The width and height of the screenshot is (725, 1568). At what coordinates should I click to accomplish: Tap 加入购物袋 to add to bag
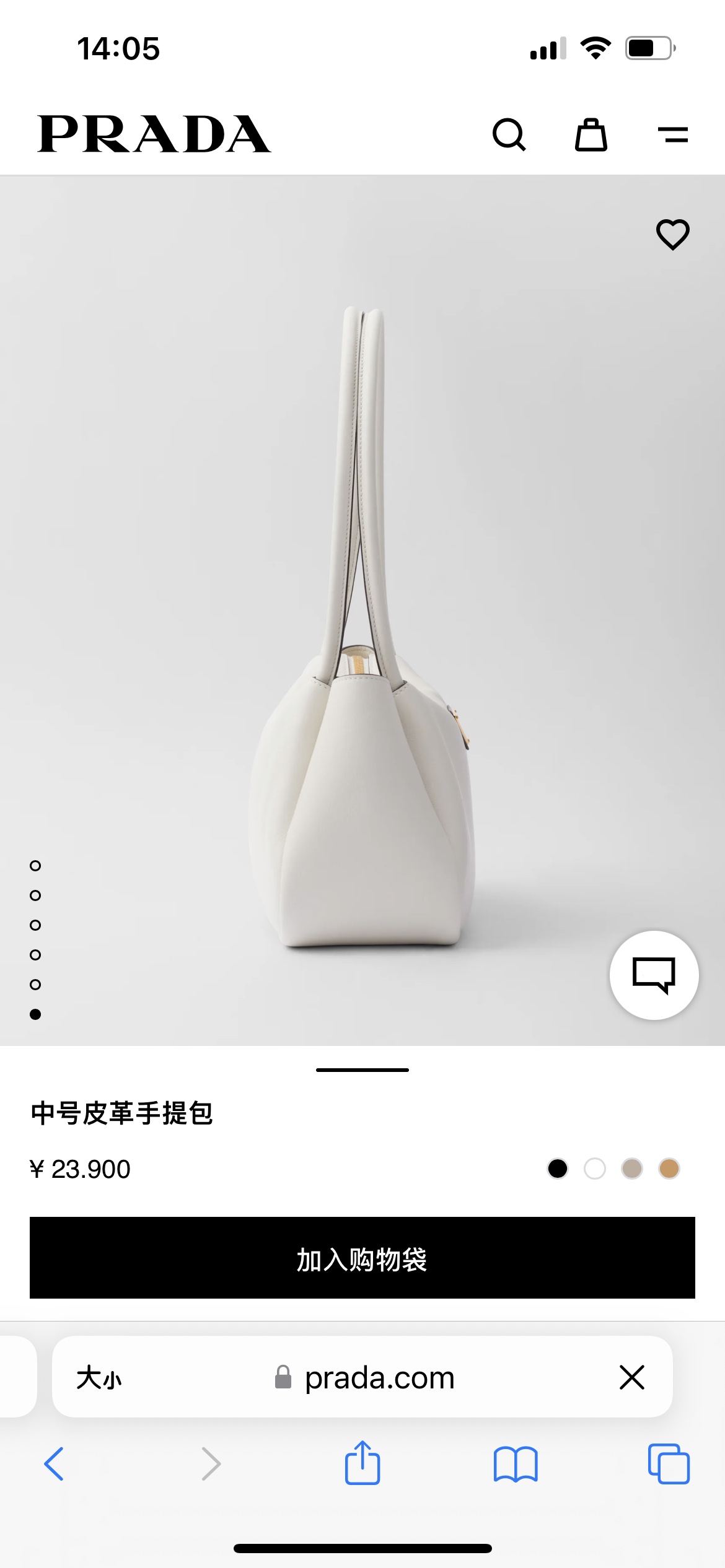tap(362, 1258)
